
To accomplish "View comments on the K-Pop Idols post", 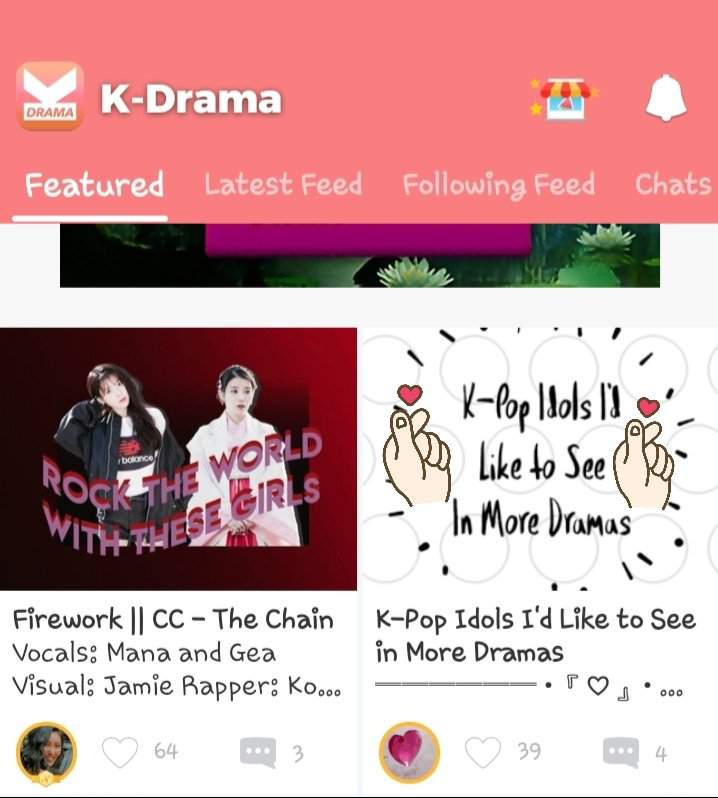I will (620, 752).
